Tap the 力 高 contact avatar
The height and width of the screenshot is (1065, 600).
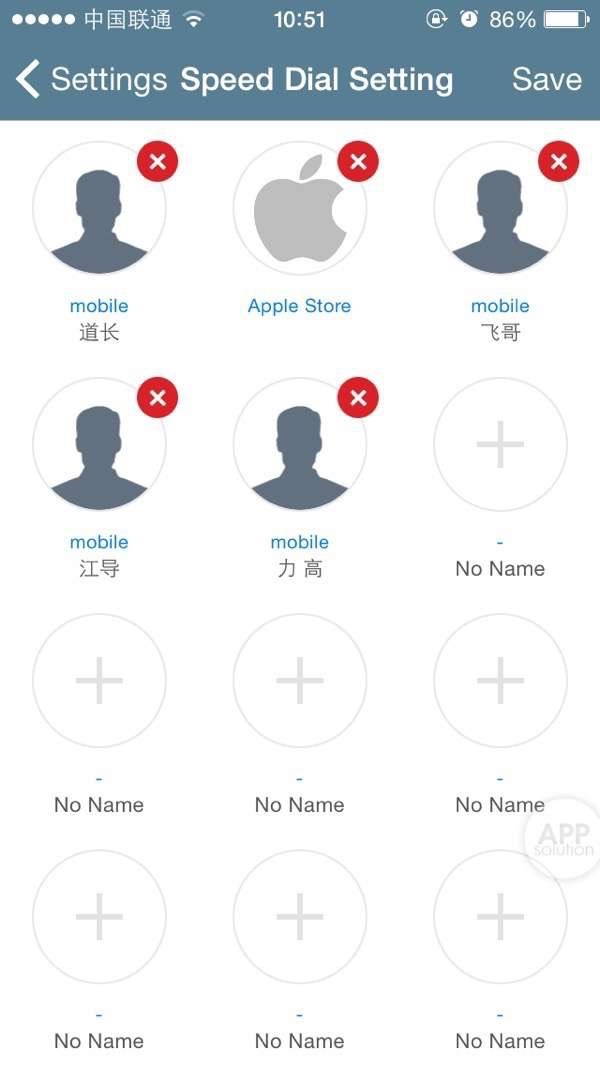click(298, 448)
